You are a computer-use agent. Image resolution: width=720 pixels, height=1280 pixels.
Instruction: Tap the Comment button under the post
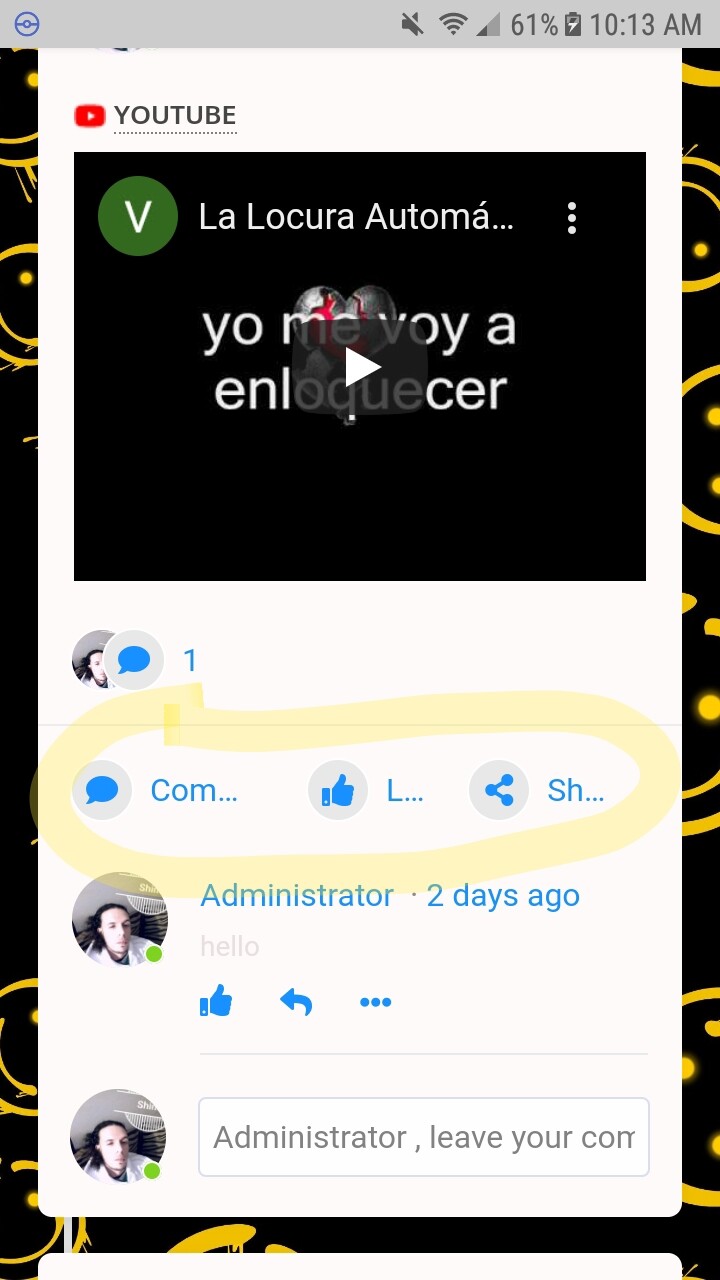pyautogui.click(x=155, y=791)
